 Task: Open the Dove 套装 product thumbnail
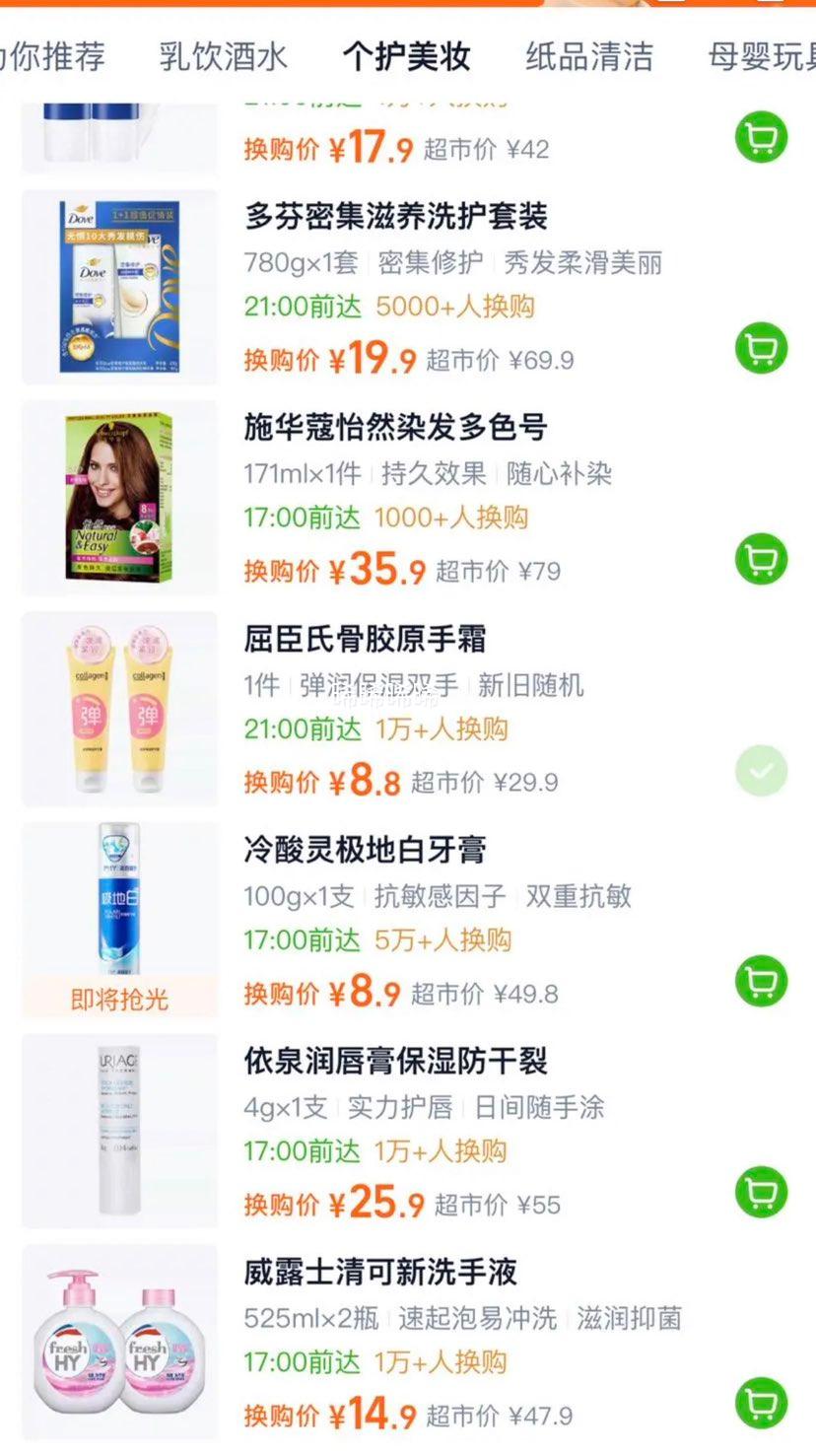pos(118,284)
